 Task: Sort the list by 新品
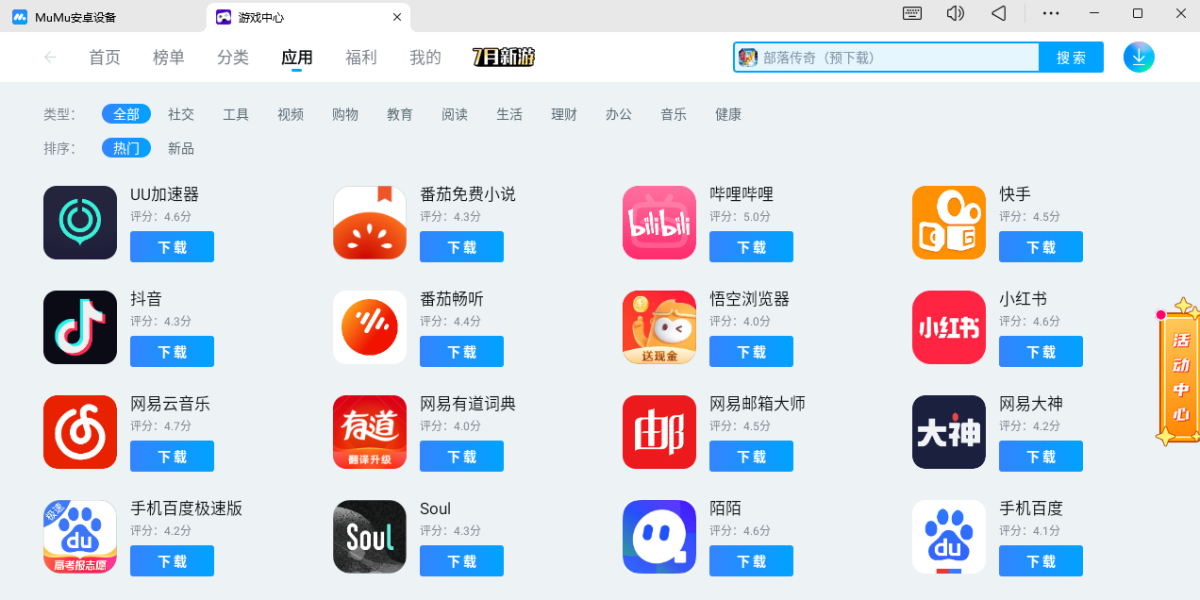(181, 148)
